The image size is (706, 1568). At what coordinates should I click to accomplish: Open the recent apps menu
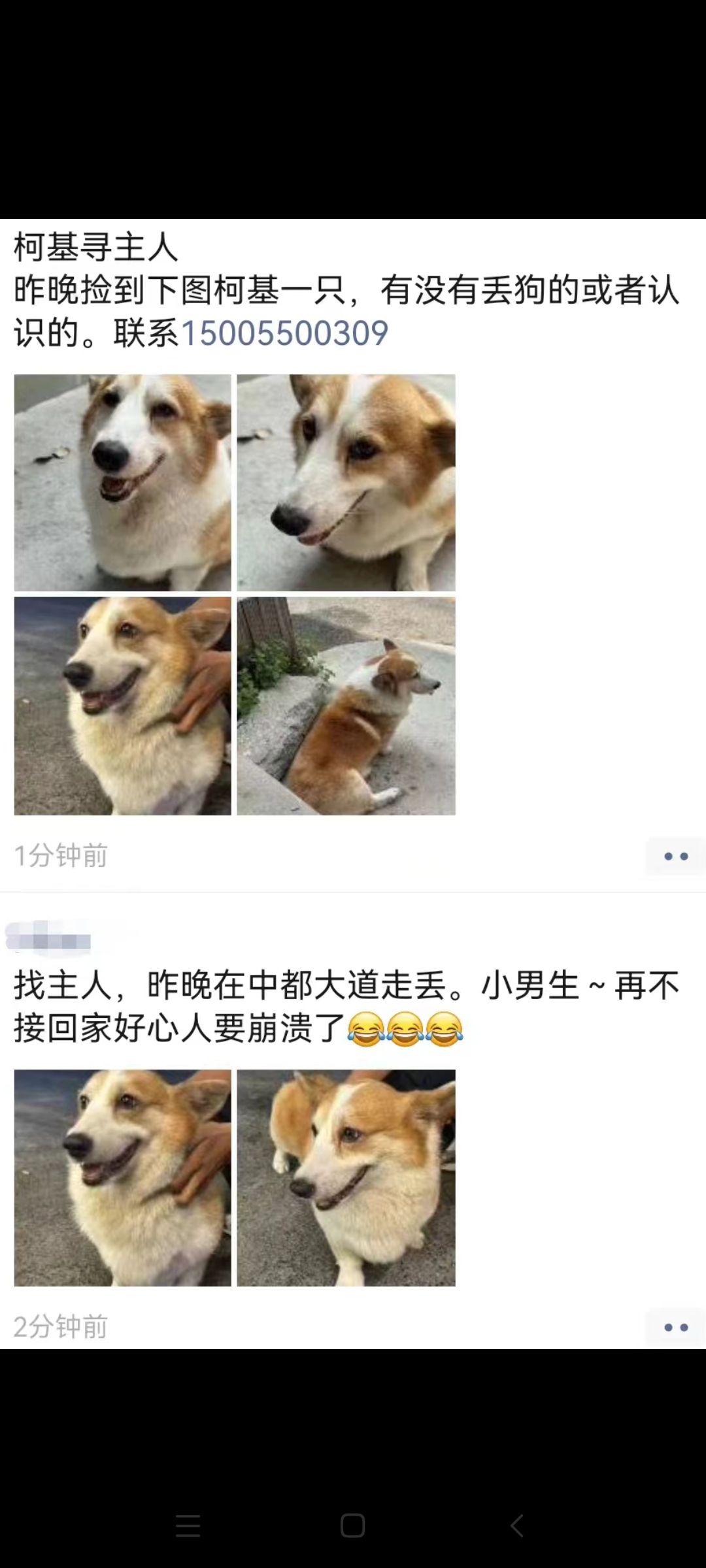pyautogui.click(x=188, y=1526)
